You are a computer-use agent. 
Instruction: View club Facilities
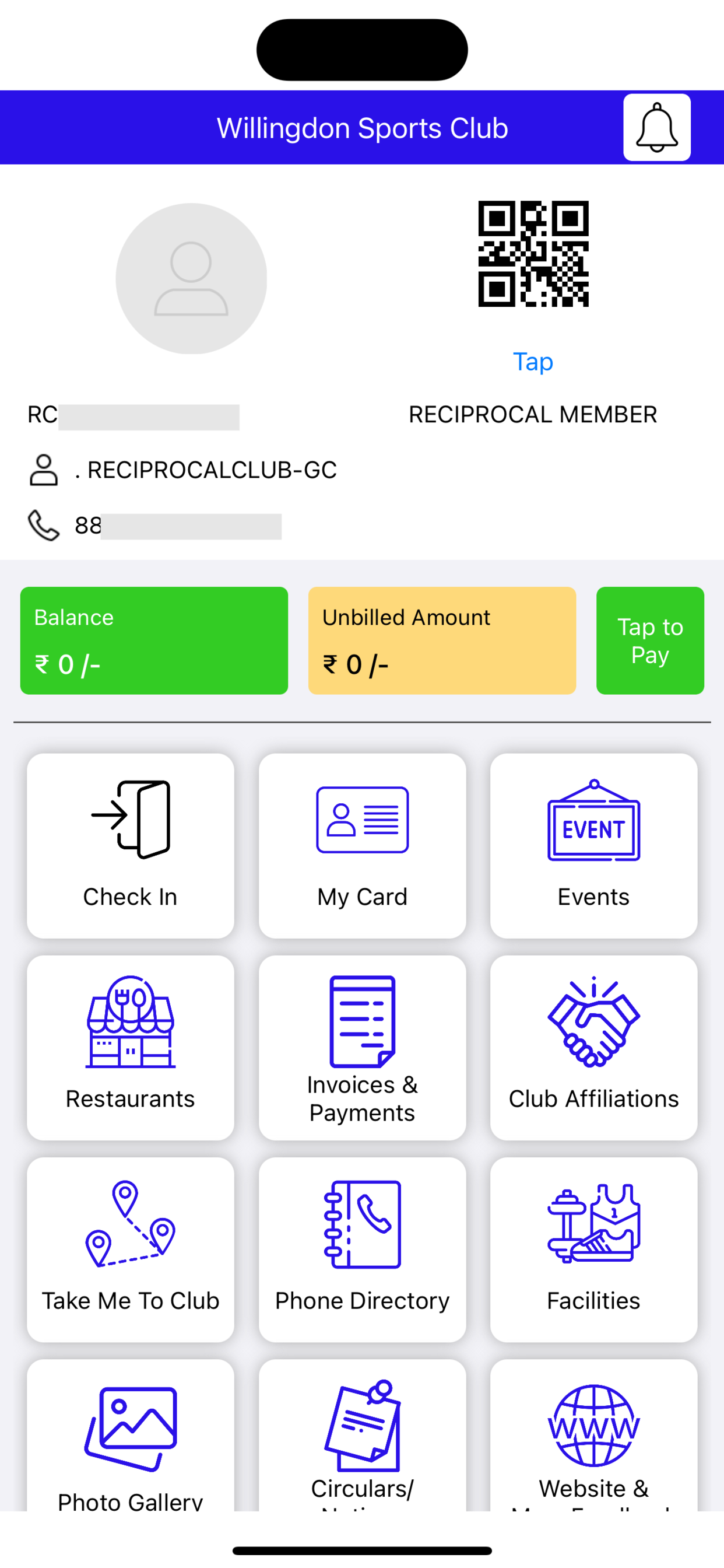[x=593, y=1248]
